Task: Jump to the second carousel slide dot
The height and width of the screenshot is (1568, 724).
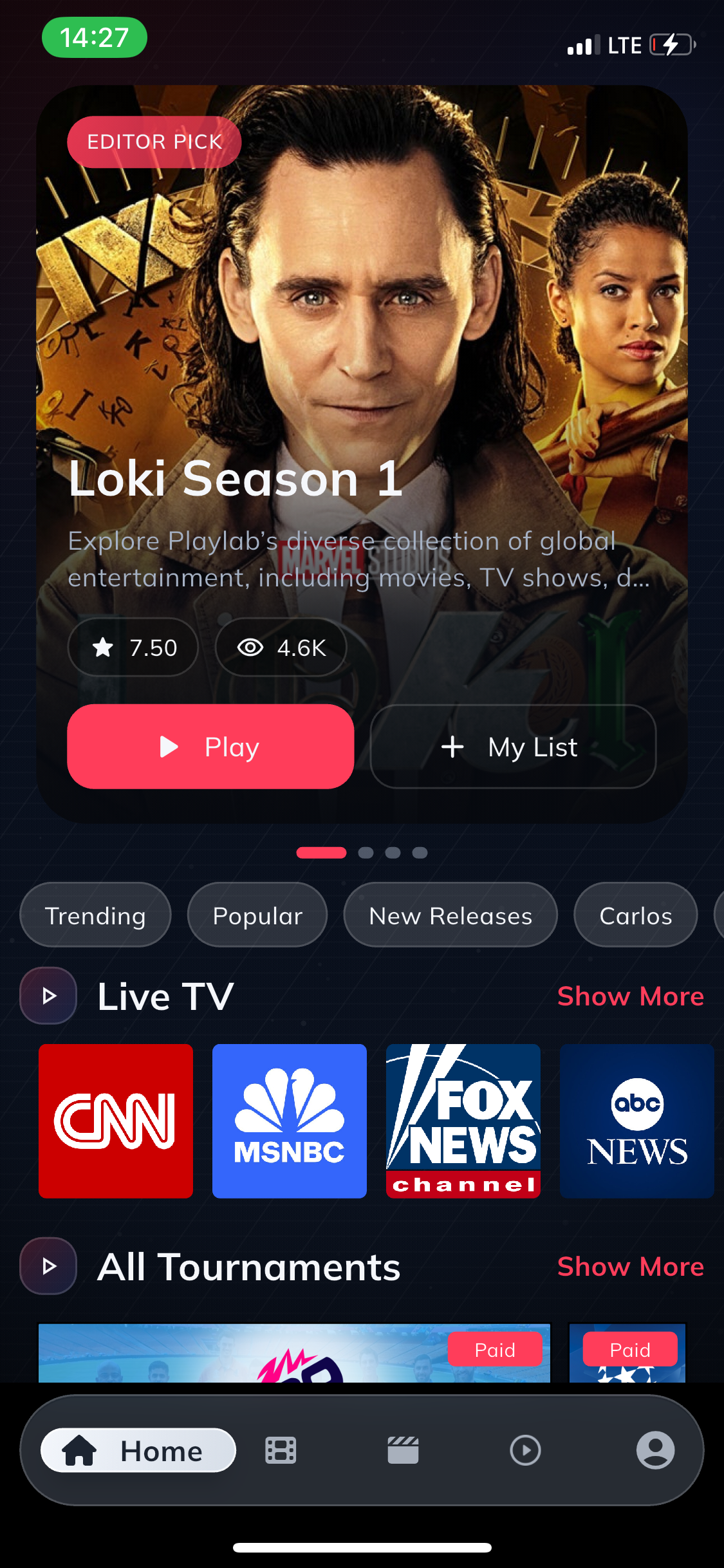Action: 367,852
